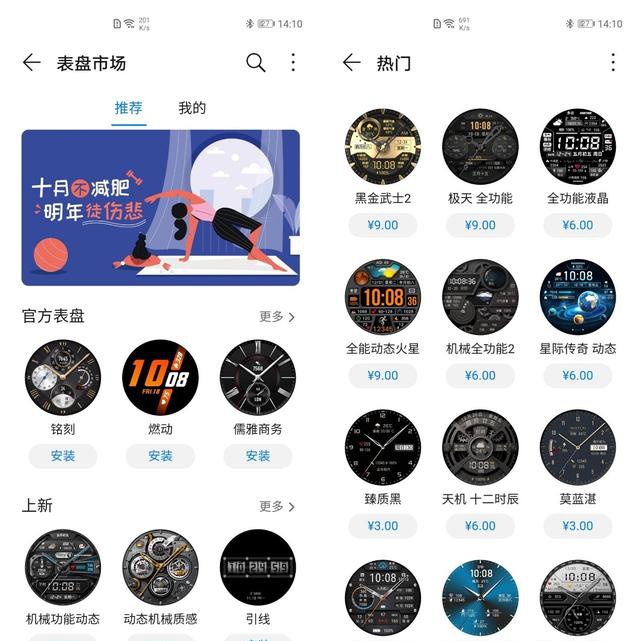The width and height of the screenshot is (640, 641).
Task: Buy 黑金武士2 for ¥9.00
Action: coord(383,225)
